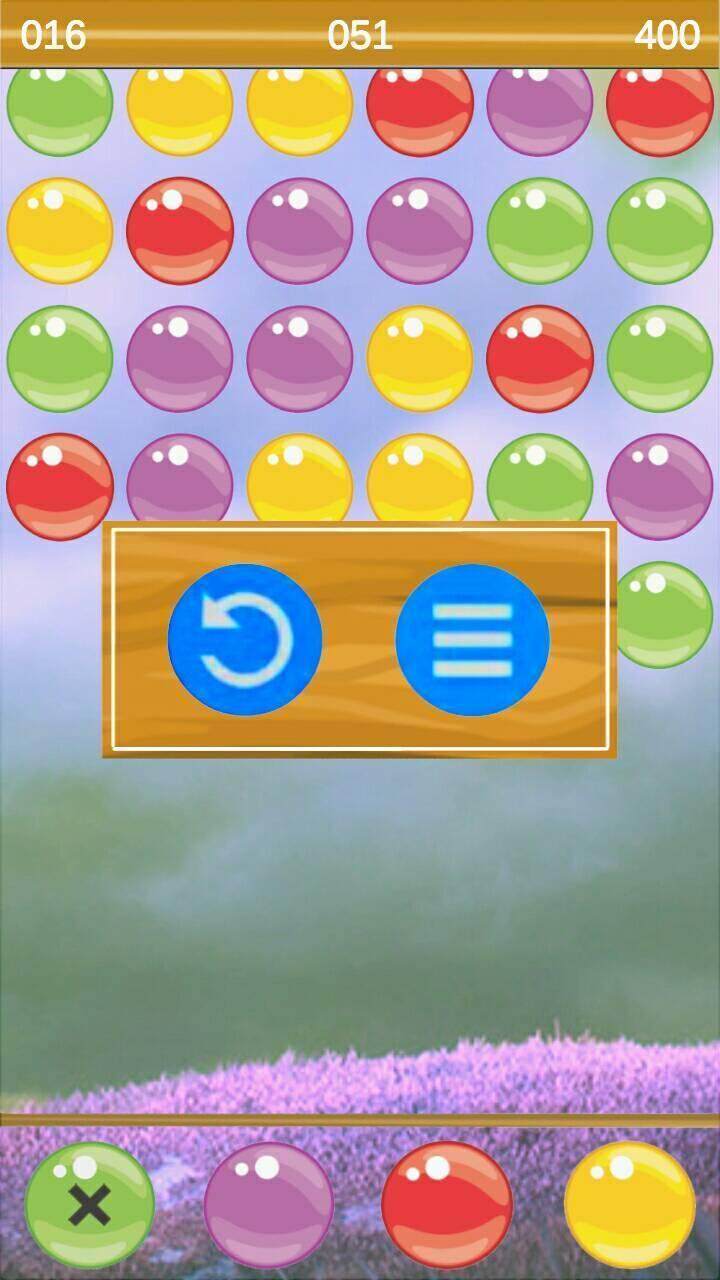Select the green bubble marked with X
720x1280 pixels.
pyautogui.click(x=89, y=1205)
